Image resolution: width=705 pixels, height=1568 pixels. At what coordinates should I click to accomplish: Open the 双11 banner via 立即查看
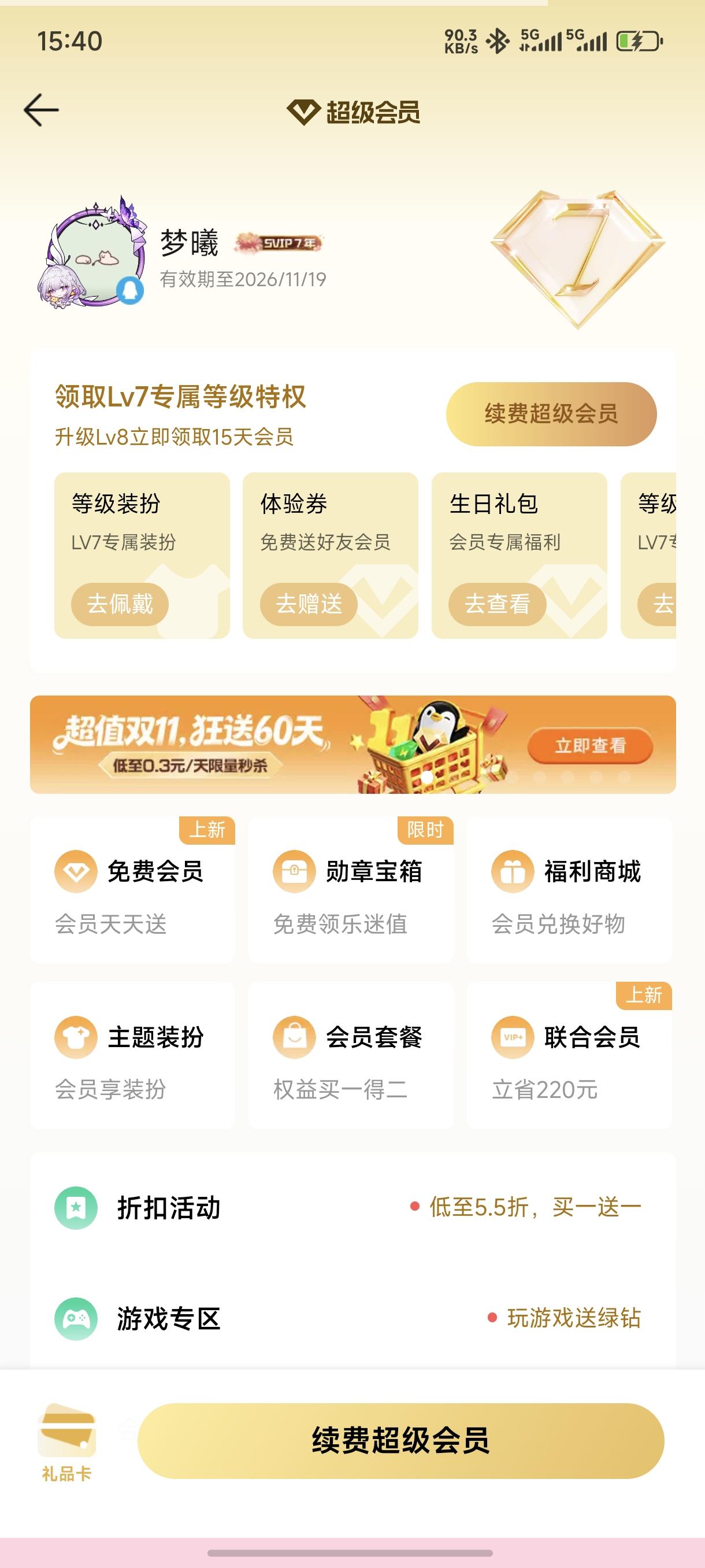tap(589, 745)
